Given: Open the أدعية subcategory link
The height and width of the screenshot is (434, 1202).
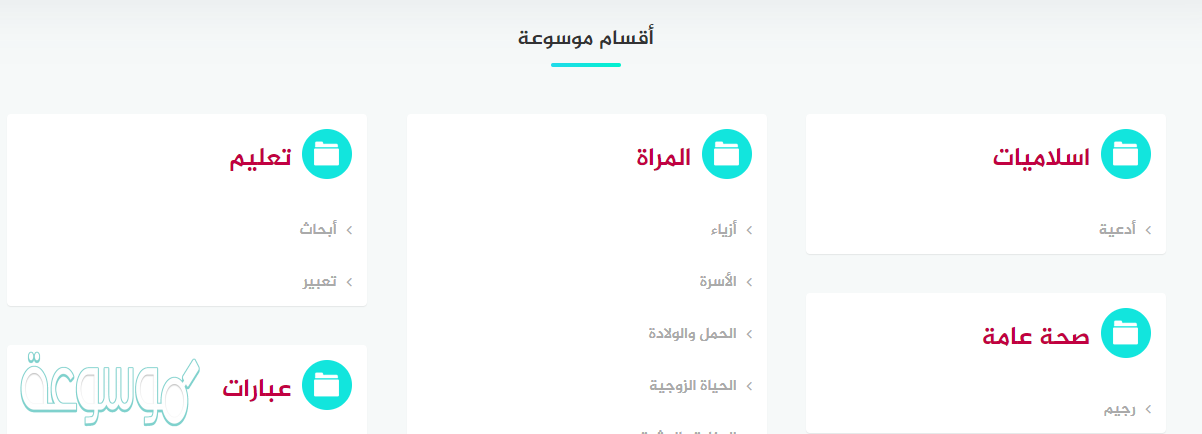Looking at the screenshot, I should click(x=1118, y=230).
